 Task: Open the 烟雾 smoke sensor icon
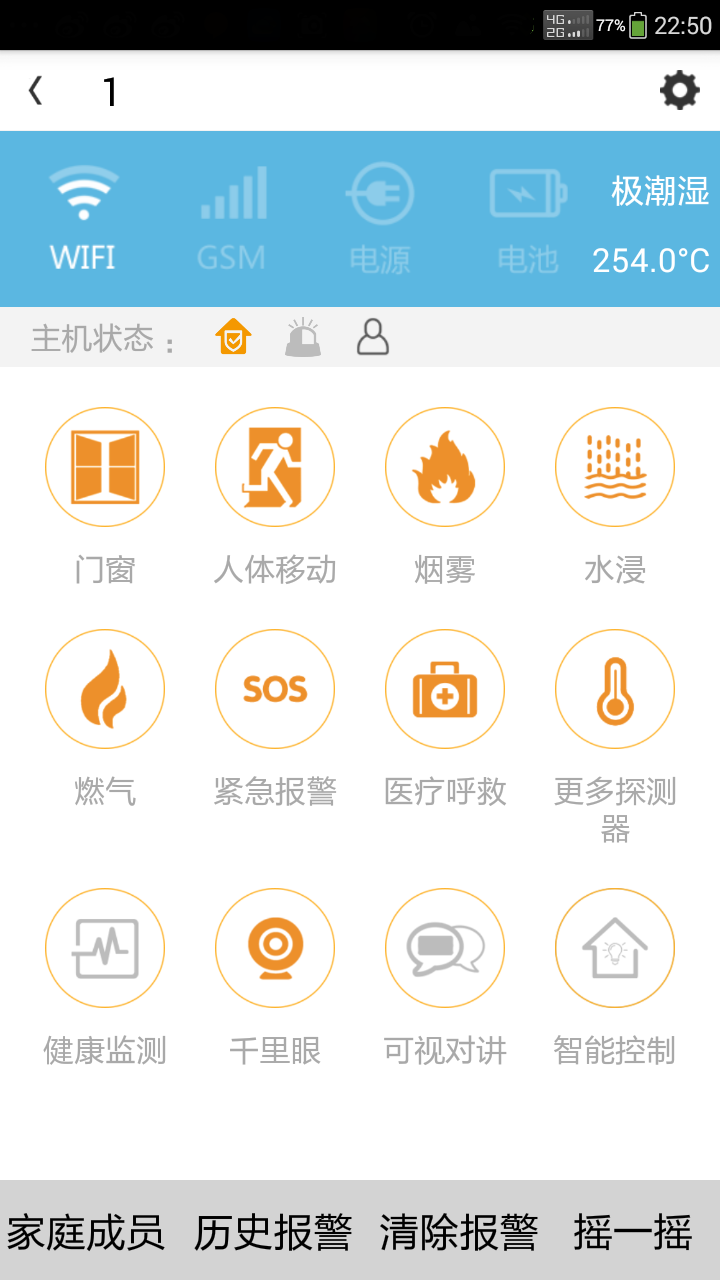pyautogui.click(x=445, y=467)
